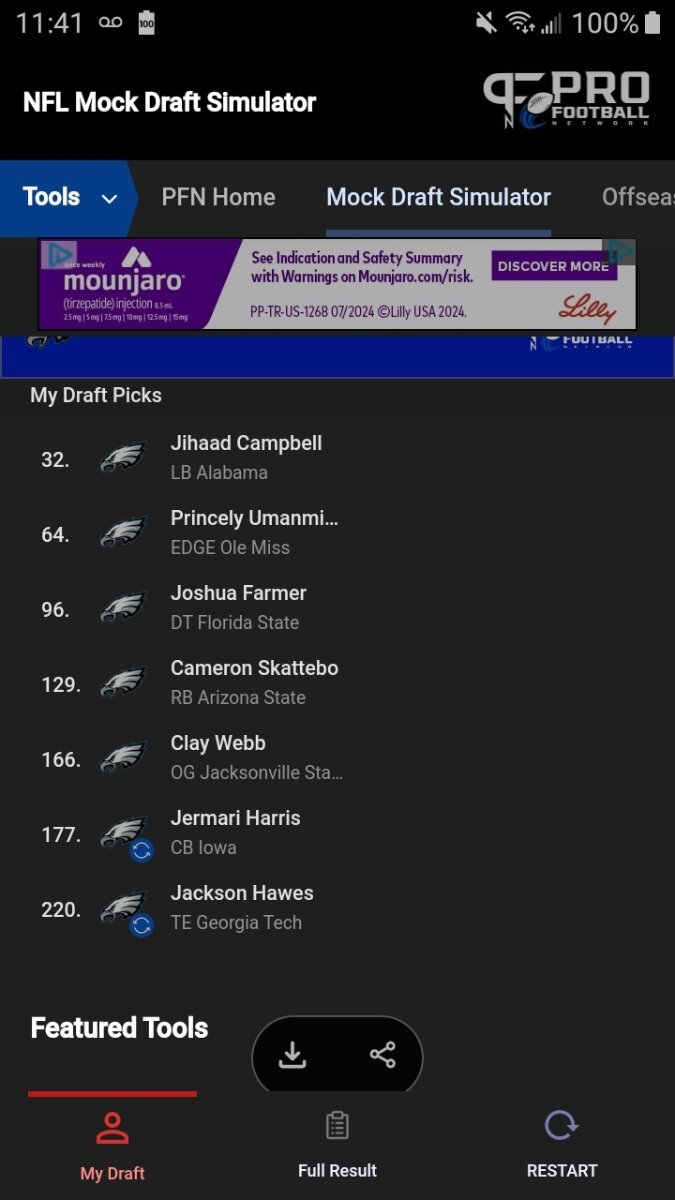View the Jermari Harris pick row
The image size is (675, 1200).
click(x=235, y=832)
